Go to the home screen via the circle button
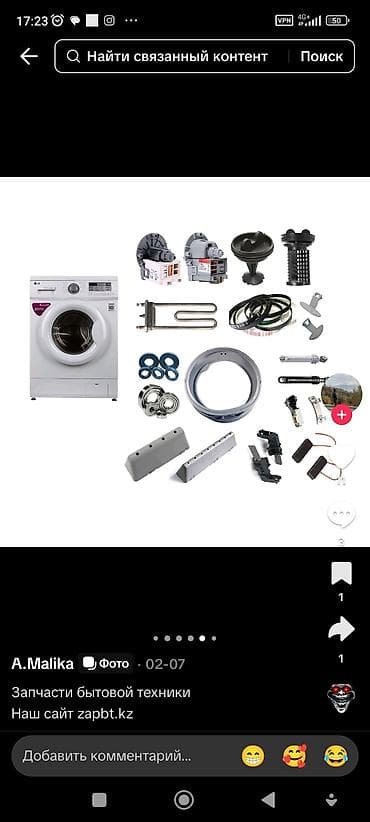Screen dimensions: 370x822 [x=183, y=800]
